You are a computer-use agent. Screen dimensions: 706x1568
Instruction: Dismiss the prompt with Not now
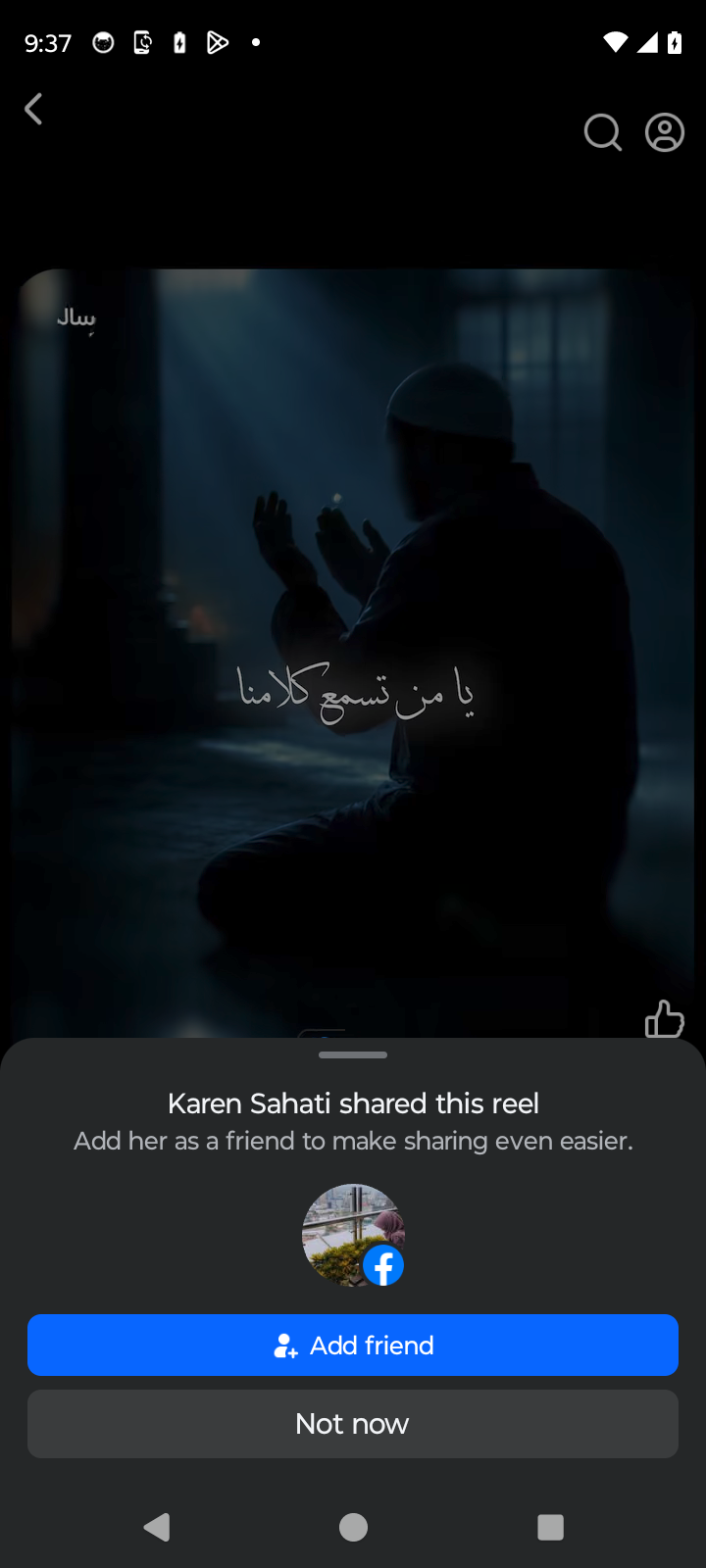[x=353, y=1423]
